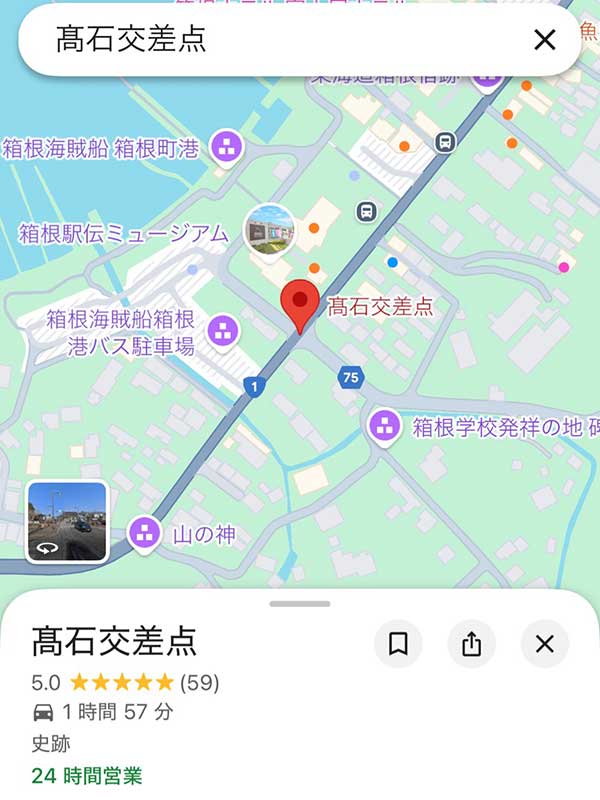Select the 箱根海賊船 箱根町港 map marker
Image resolution: width=600 pixels, height=800 pixels.
click(227, 149)
